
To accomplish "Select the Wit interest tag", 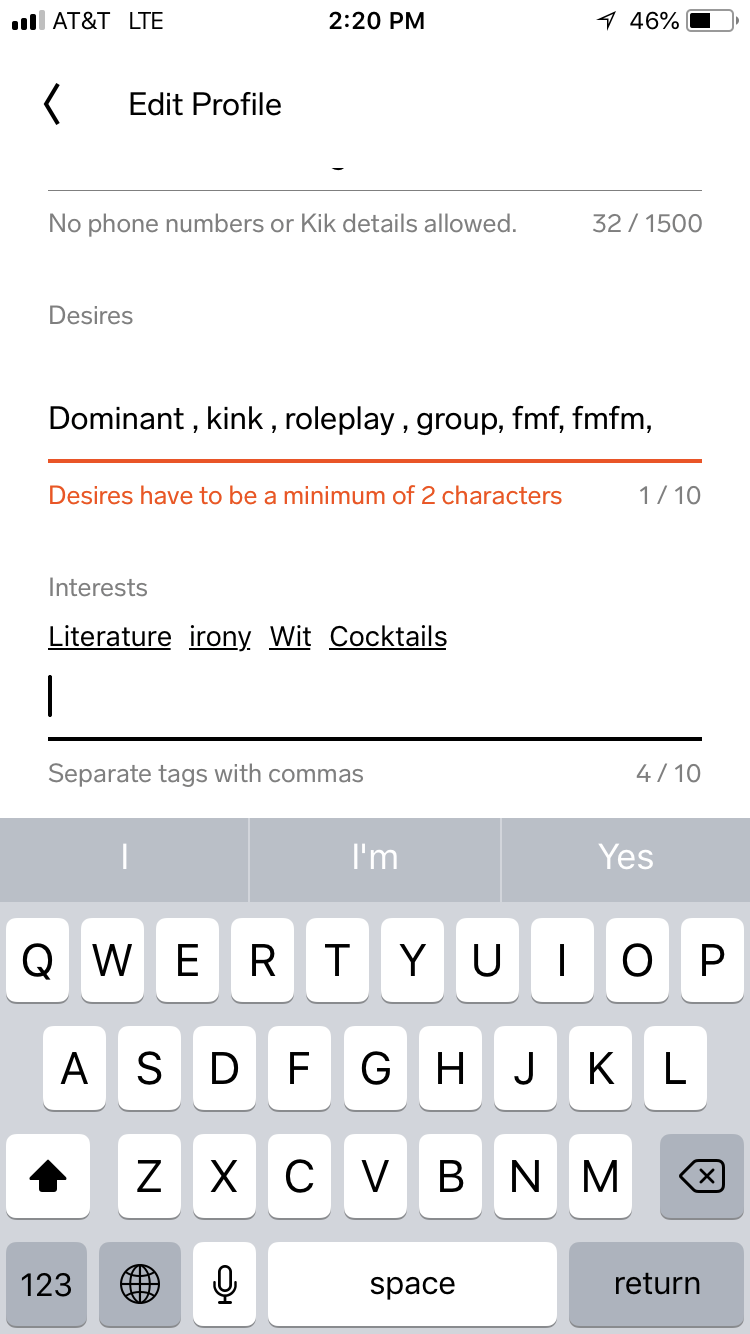I will pos(290,637).
